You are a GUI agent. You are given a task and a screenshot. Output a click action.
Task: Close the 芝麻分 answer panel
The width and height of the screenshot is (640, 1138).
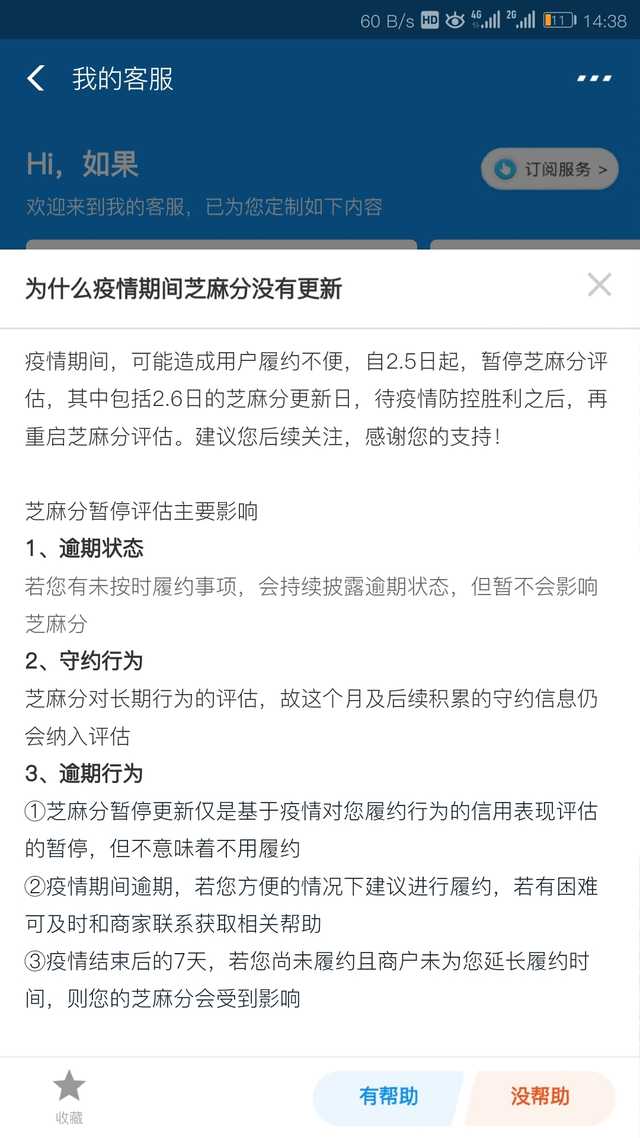599,285
